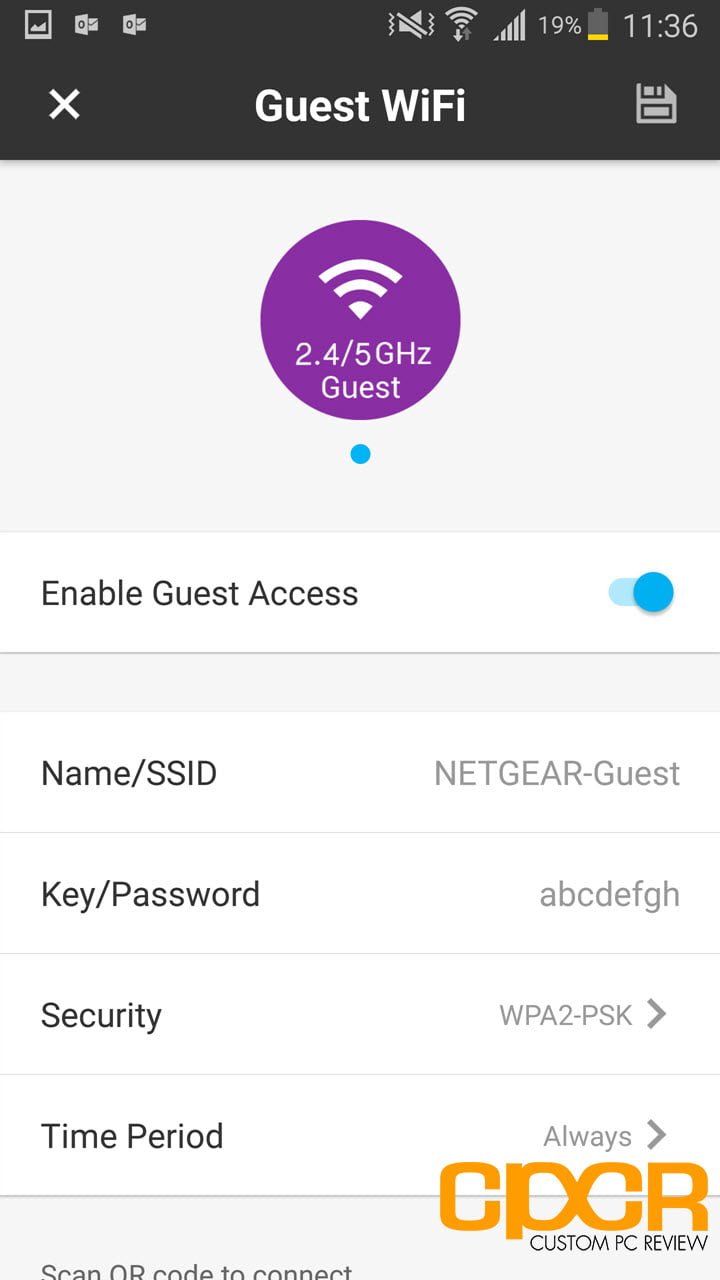This screenshot has height=1280, width=720.
Task: Tap the 2.4/5 GHz Guest circle
Action: tap(360, 320)
